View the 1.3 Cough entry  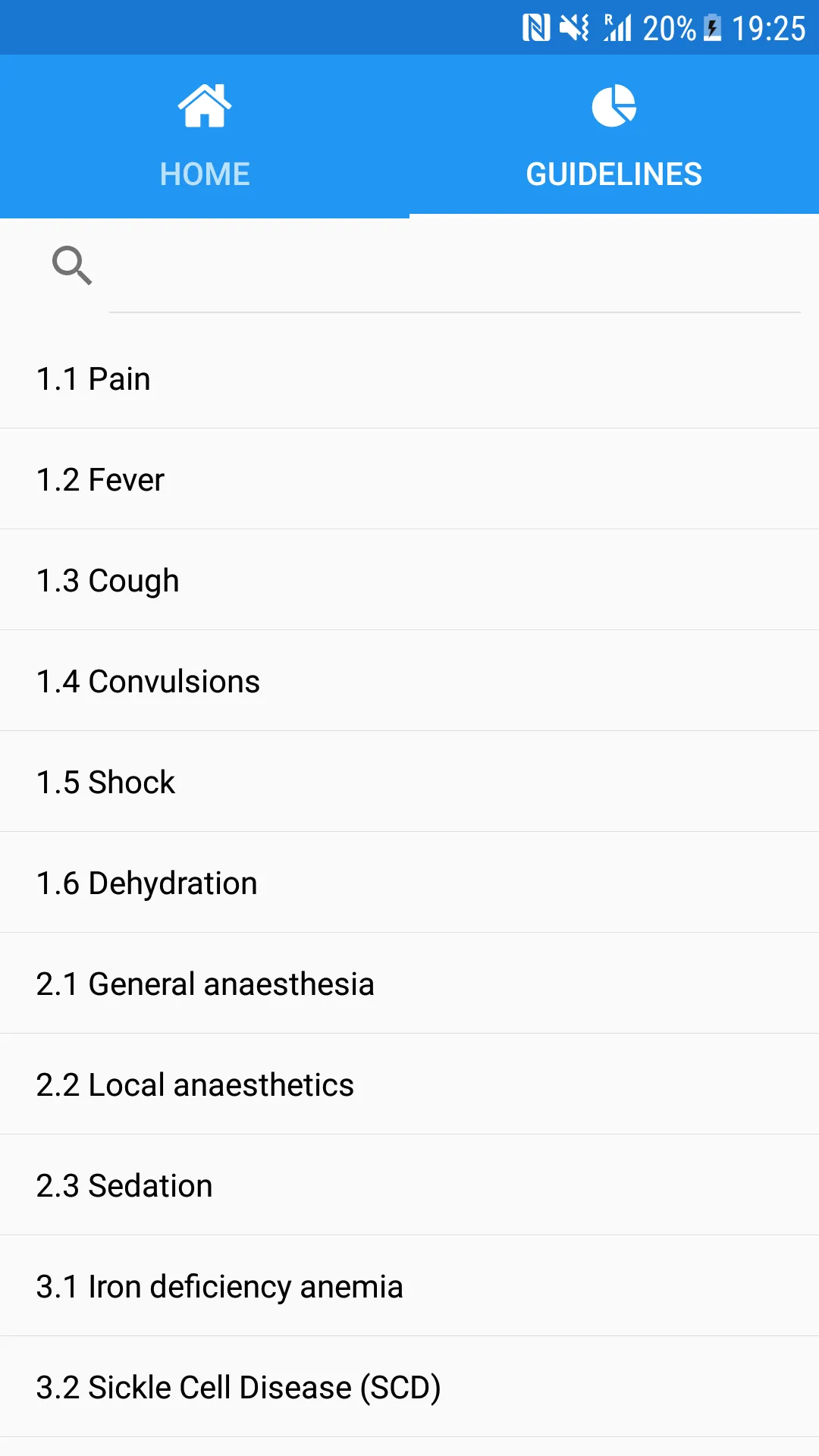pyautogui.click(x=409, y=580)
